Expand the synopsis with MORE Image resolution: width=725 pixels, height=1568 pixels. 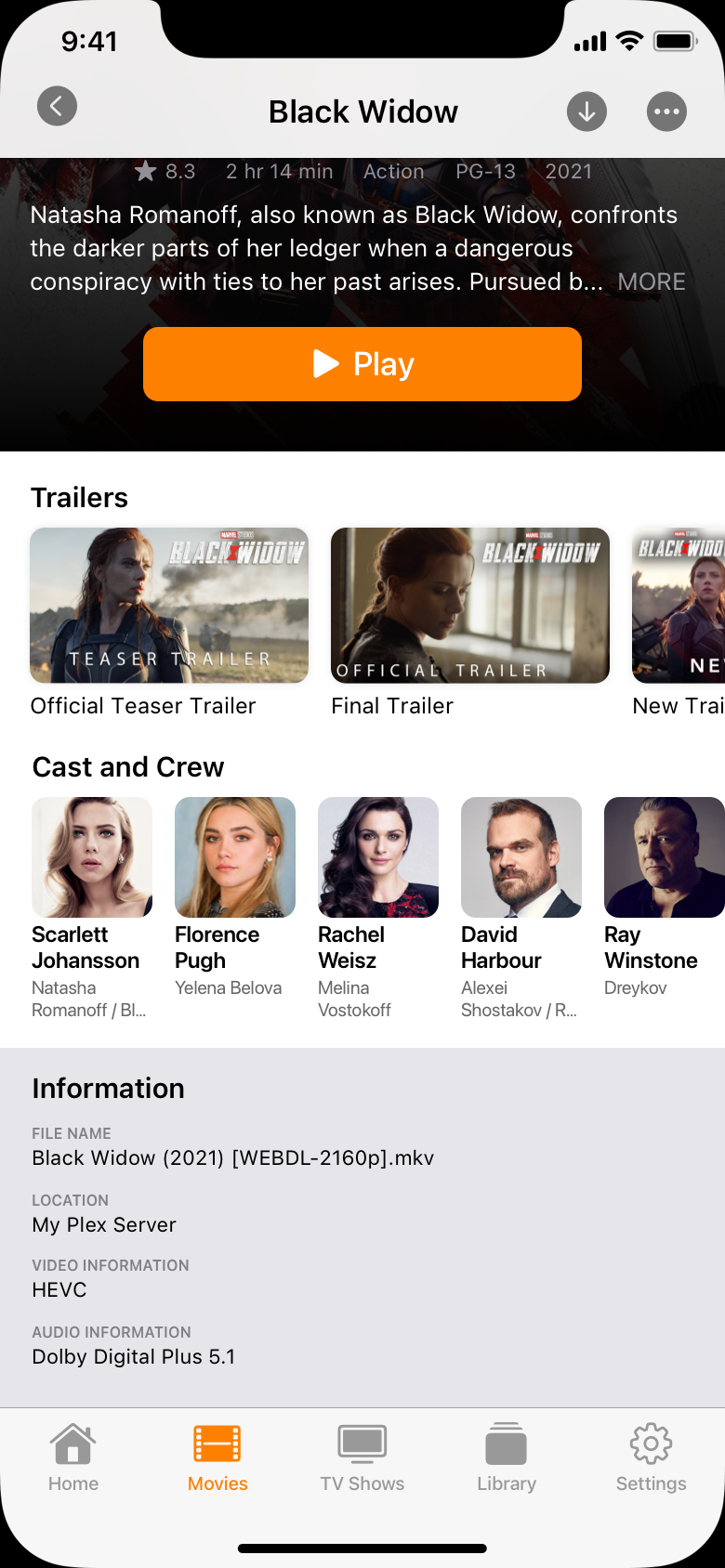652,281
